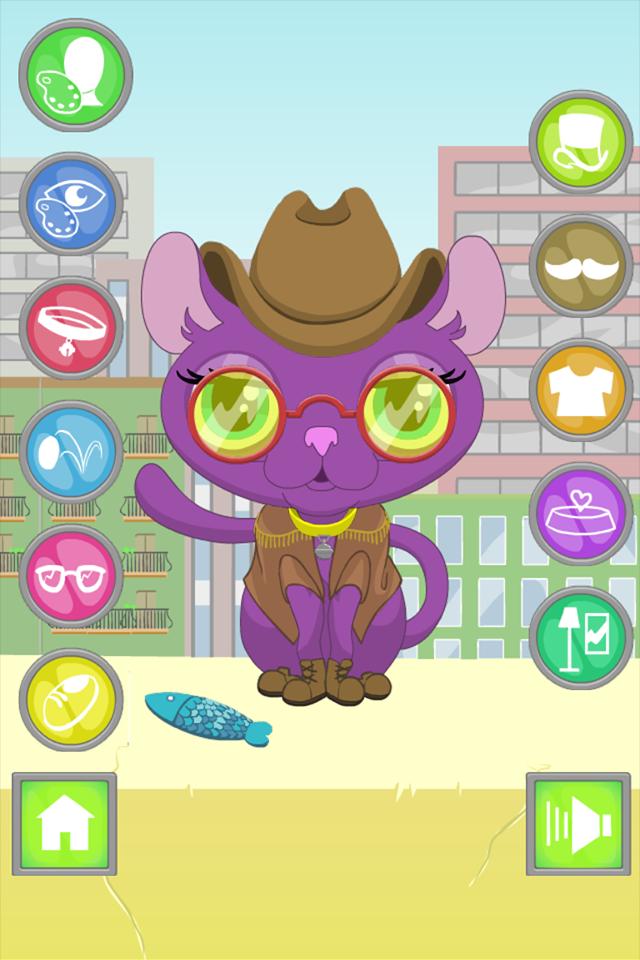
Task: Open the fur color palette button
Action: click(75, 75)
